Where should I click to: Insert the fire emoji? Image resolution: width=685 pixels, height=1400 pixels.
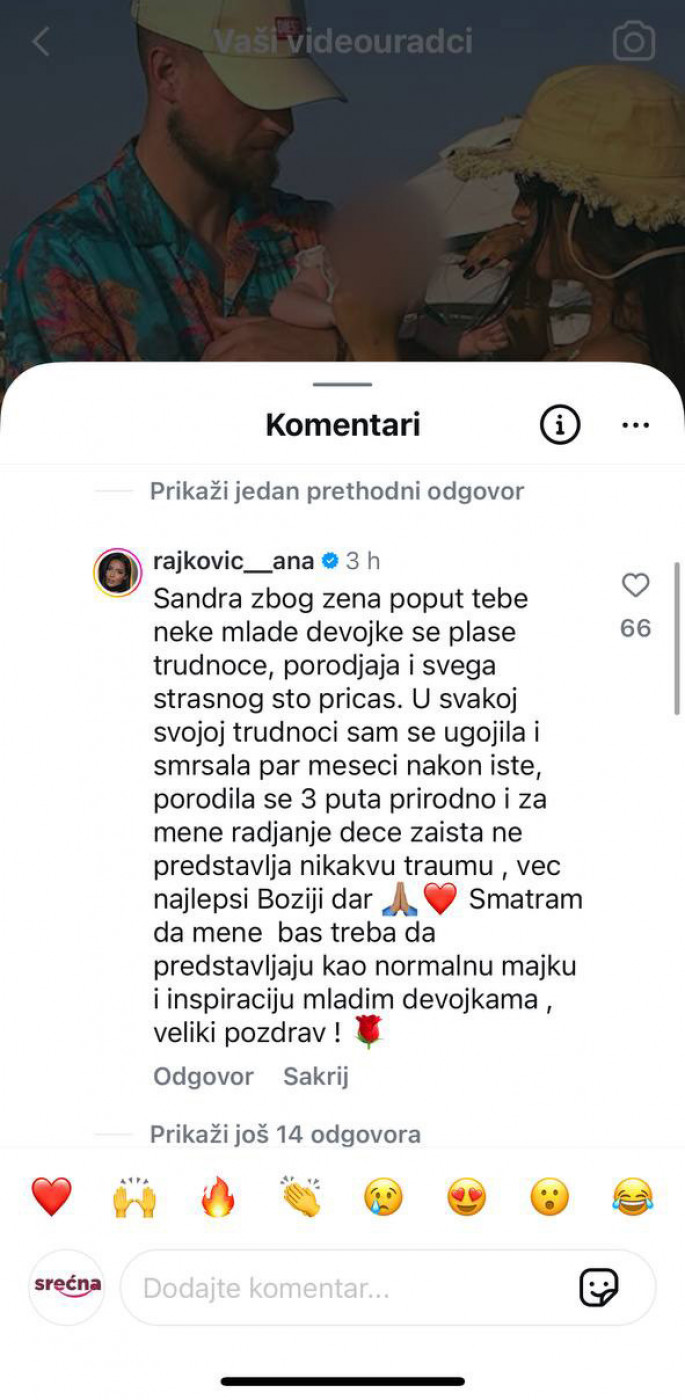coord(217,1196)
